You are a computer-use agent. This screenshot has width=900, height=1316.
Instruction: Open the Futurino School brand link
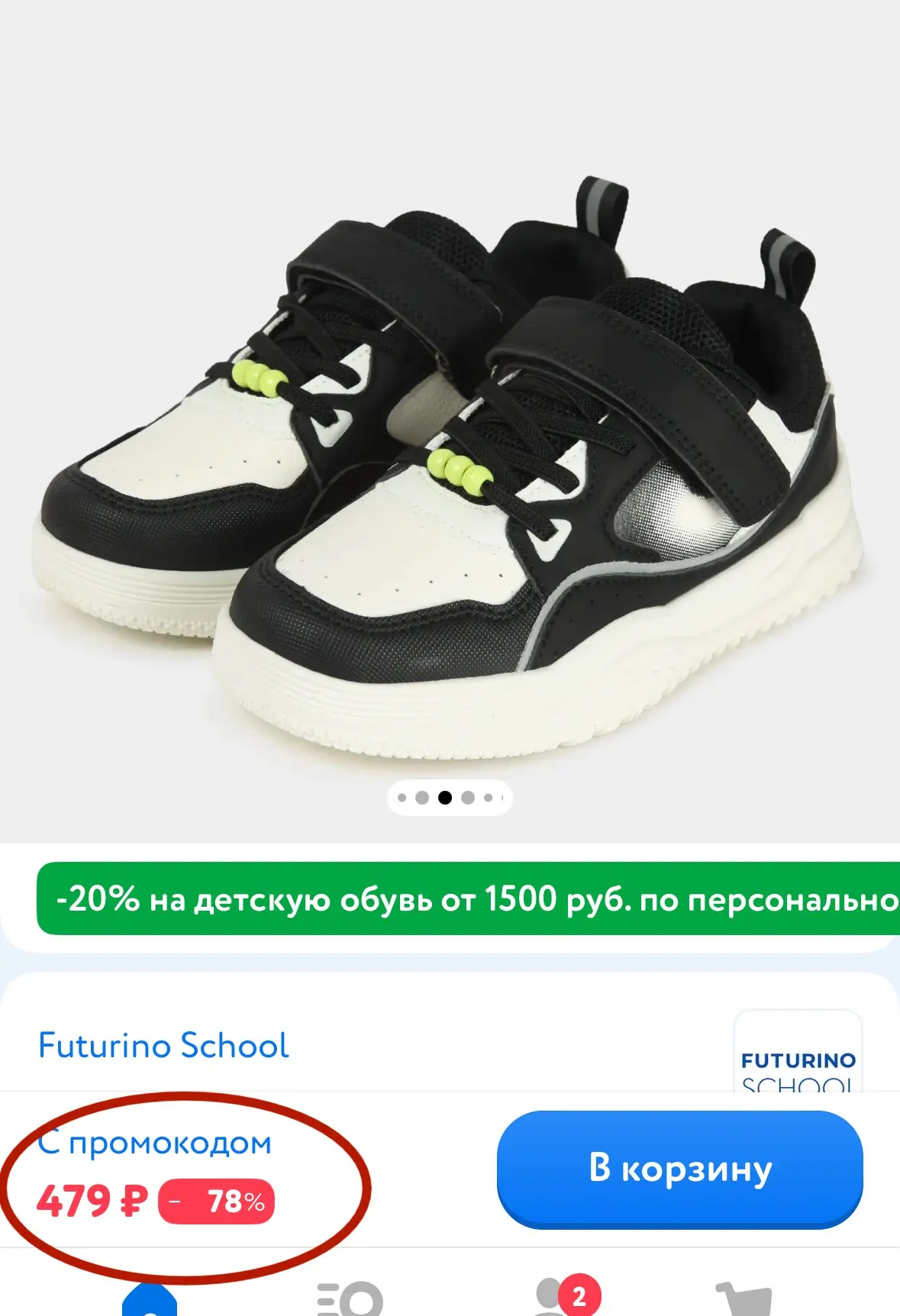[163, 1045]
